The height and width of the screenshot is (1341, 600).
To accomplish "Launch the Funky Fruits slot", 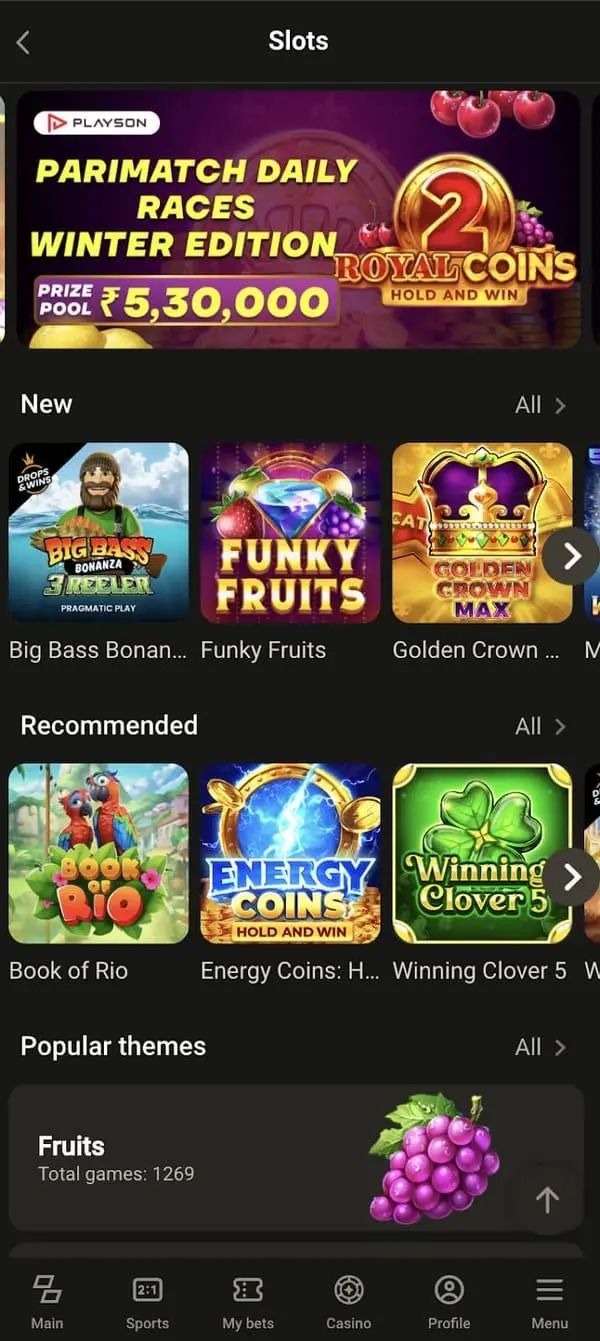I will click(x=290, y=533).
